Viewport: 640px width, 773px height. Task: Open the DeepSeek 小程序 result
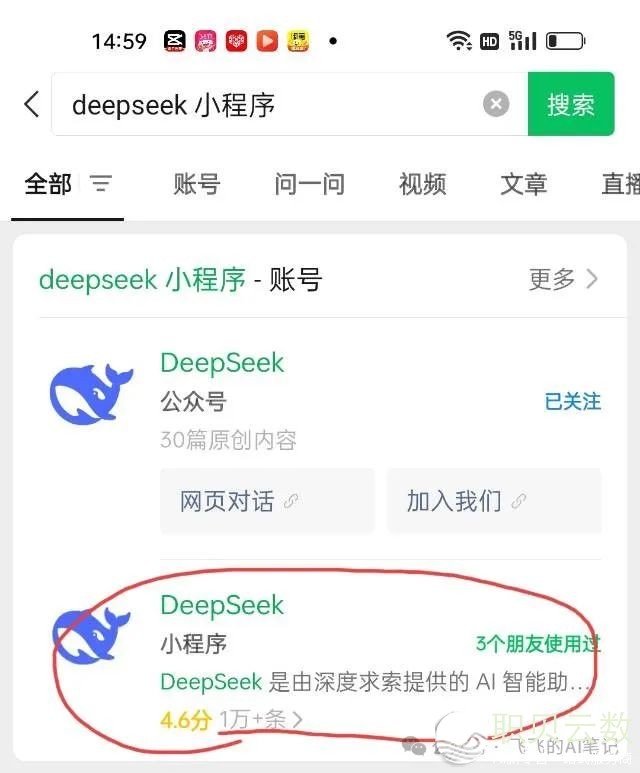(x=222, y=605)
